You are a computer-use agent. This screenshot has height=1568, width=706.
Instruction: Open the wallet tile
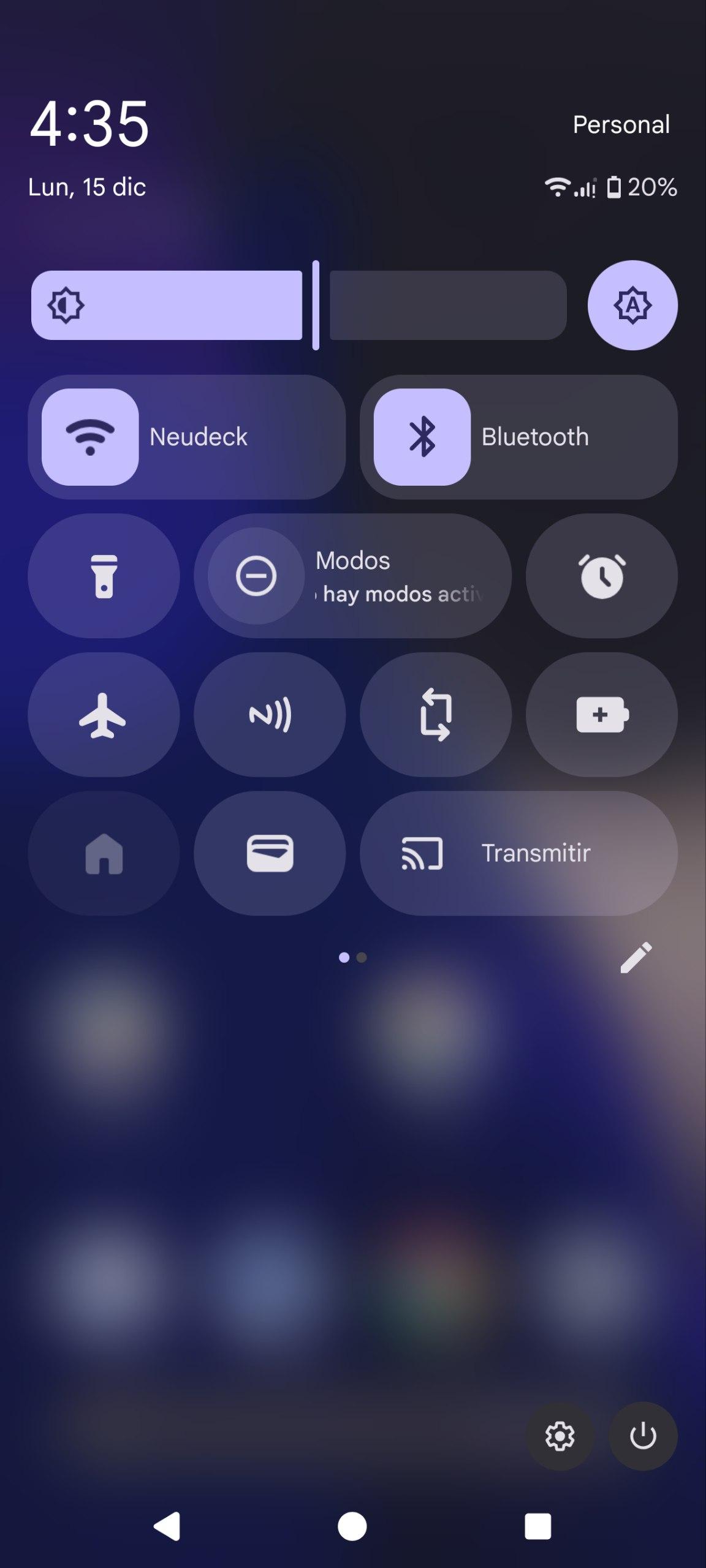pyautogui.click(x=270, y=853)
